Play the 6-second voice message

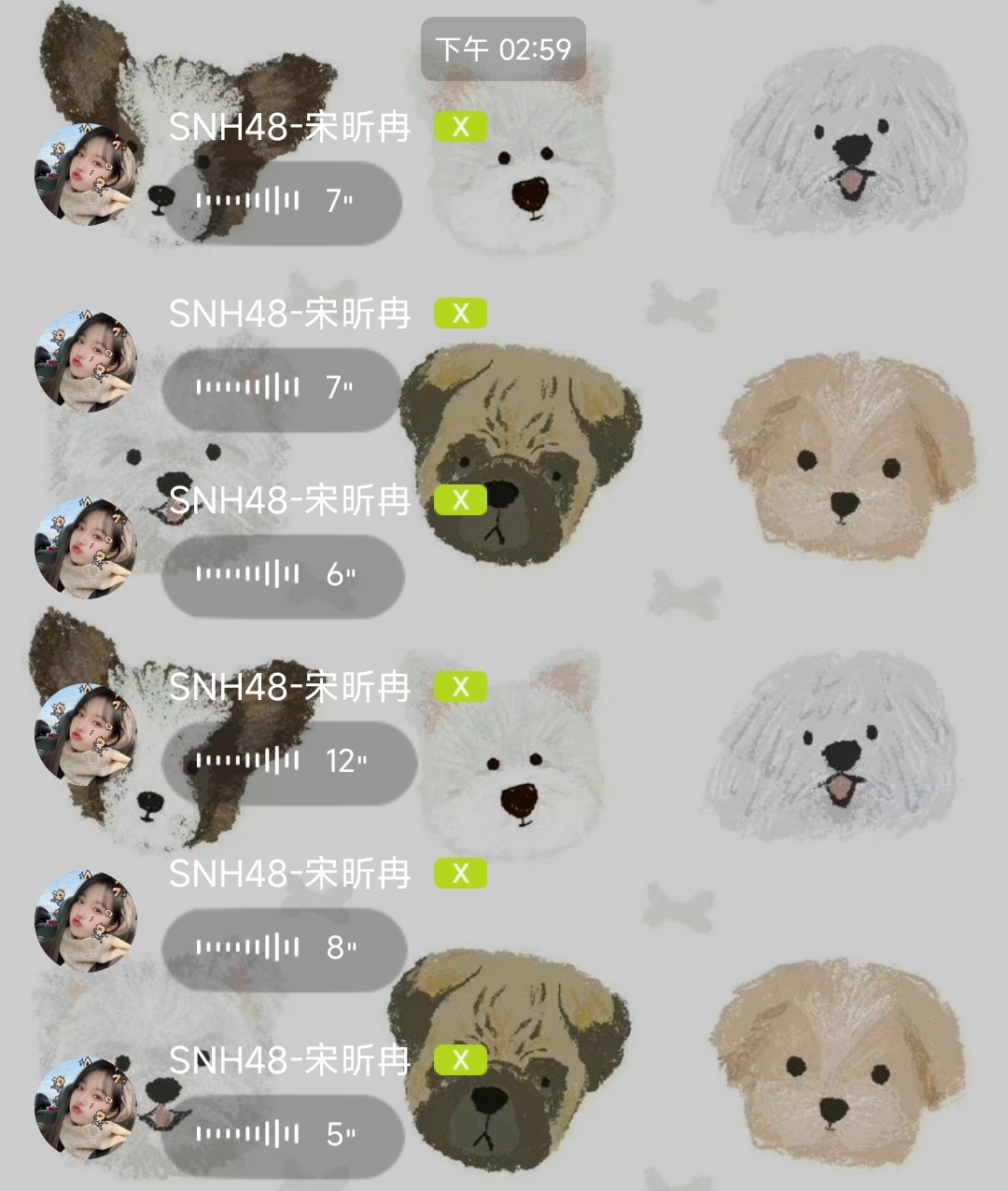[282, 575]
